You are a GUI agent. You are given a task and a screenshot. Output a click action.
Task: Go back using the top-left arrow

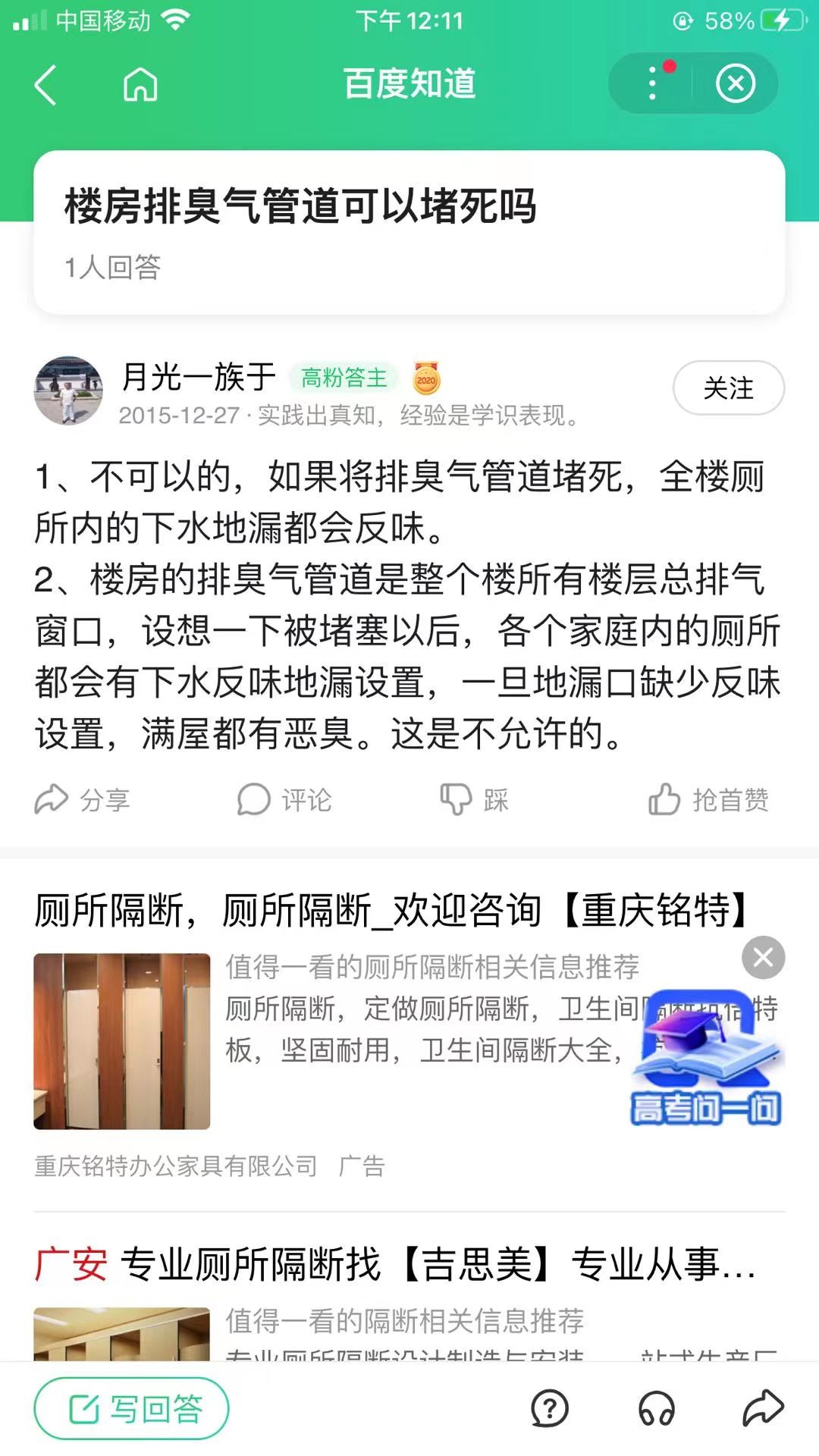point(46,84)
